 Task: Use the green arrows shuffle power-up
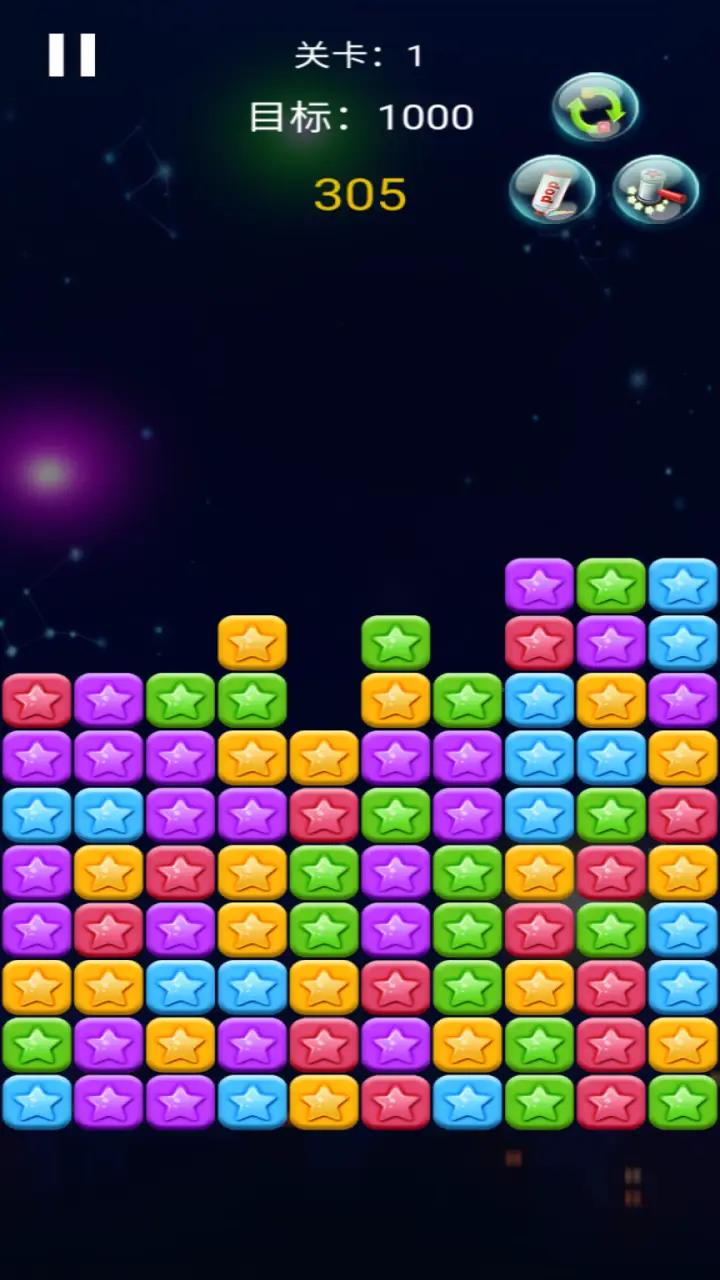point(596,108)
